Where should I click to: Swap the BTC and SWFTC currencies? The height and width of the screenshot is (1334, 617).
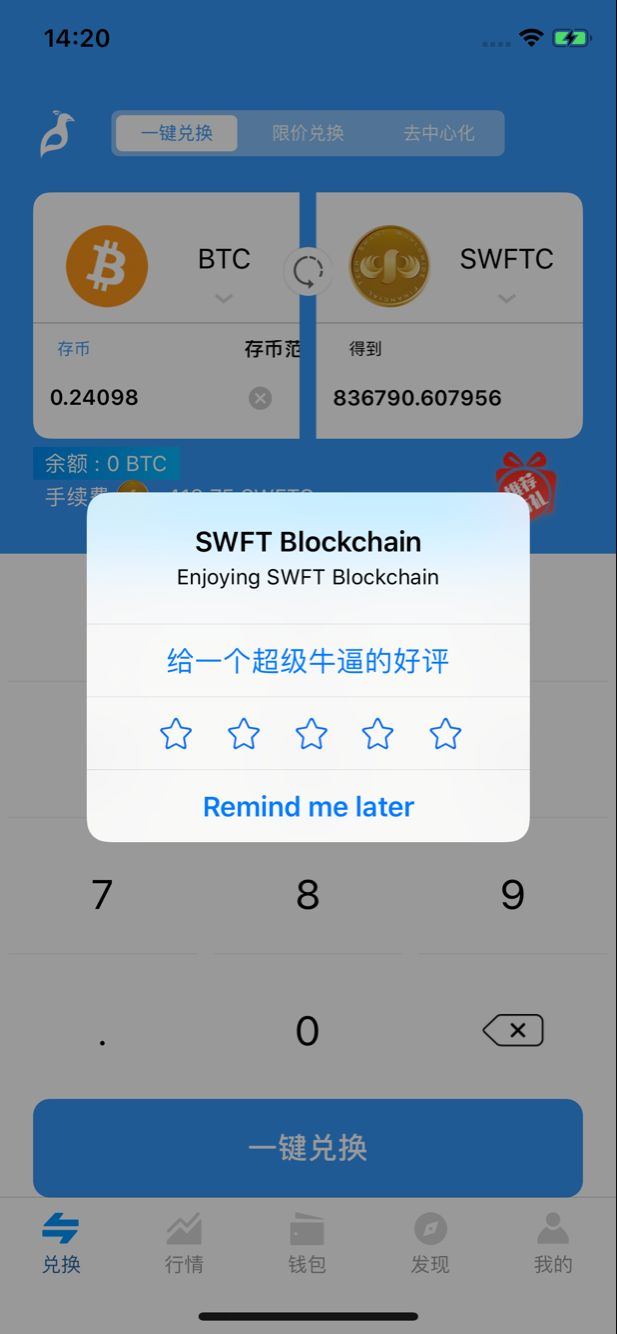[308, 271]
